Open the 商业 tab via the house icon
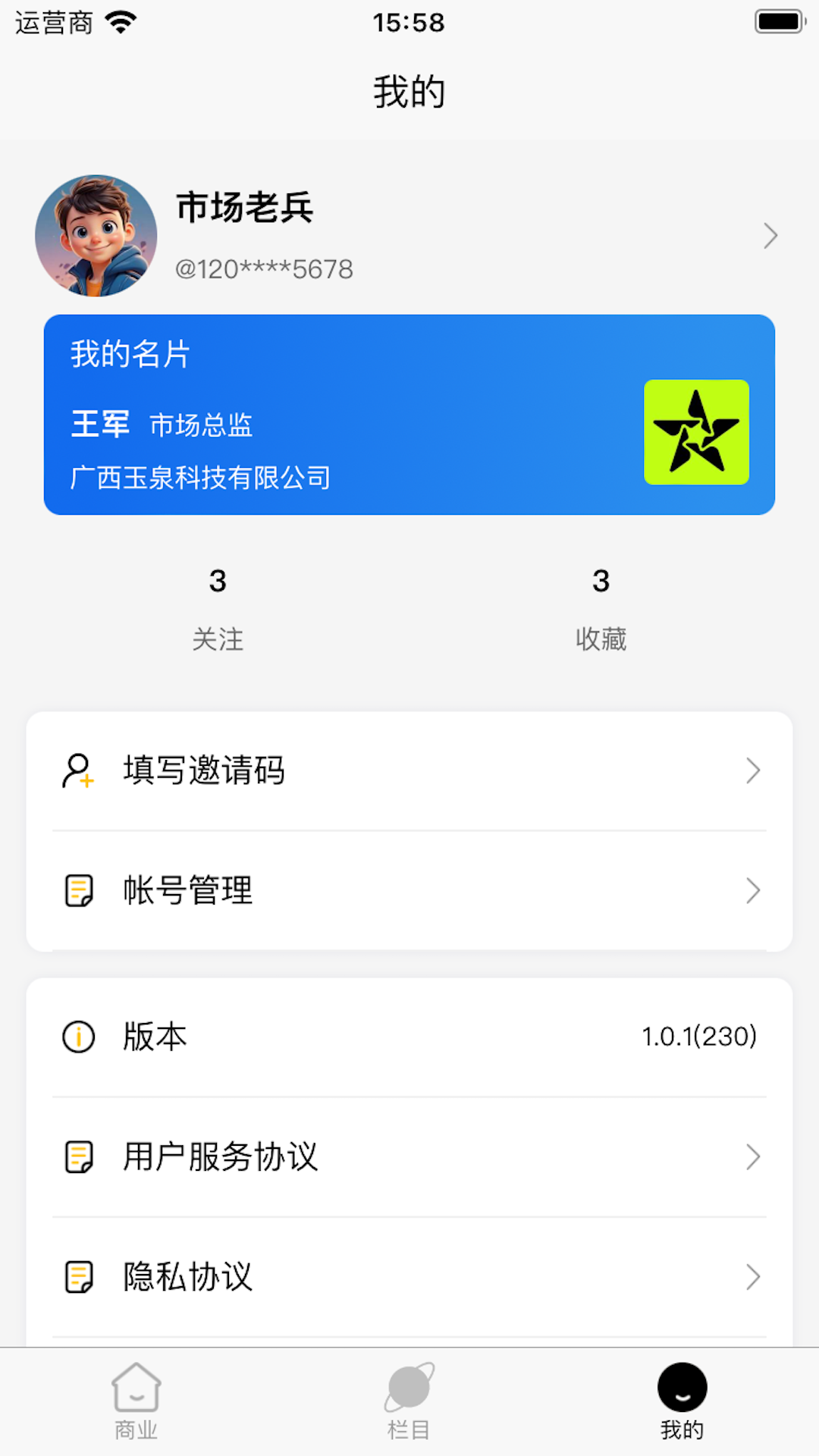 [x=136, y=1399]
